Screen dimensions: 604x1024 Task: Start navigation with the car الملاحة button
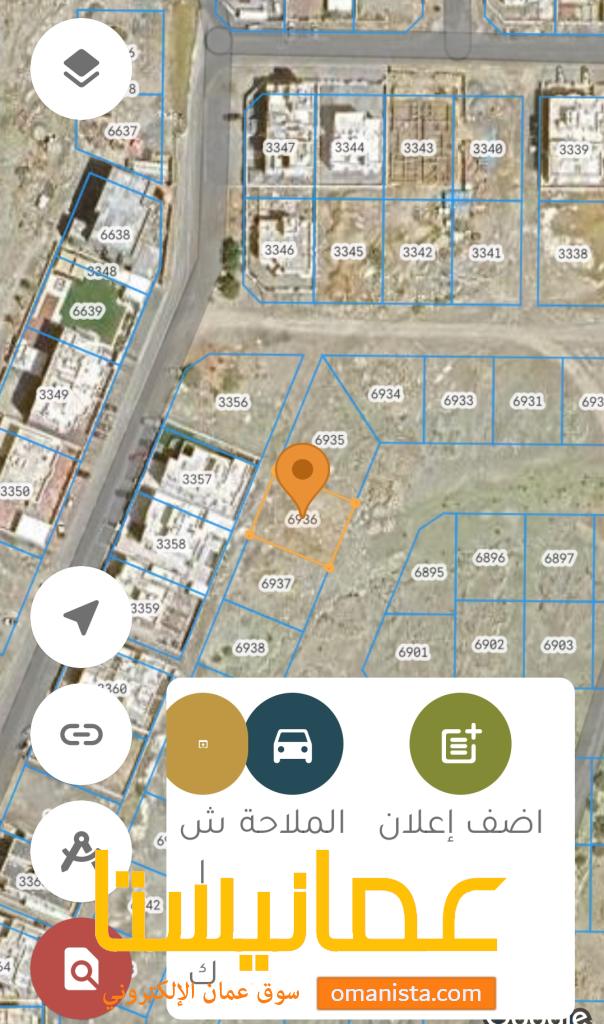292,743
